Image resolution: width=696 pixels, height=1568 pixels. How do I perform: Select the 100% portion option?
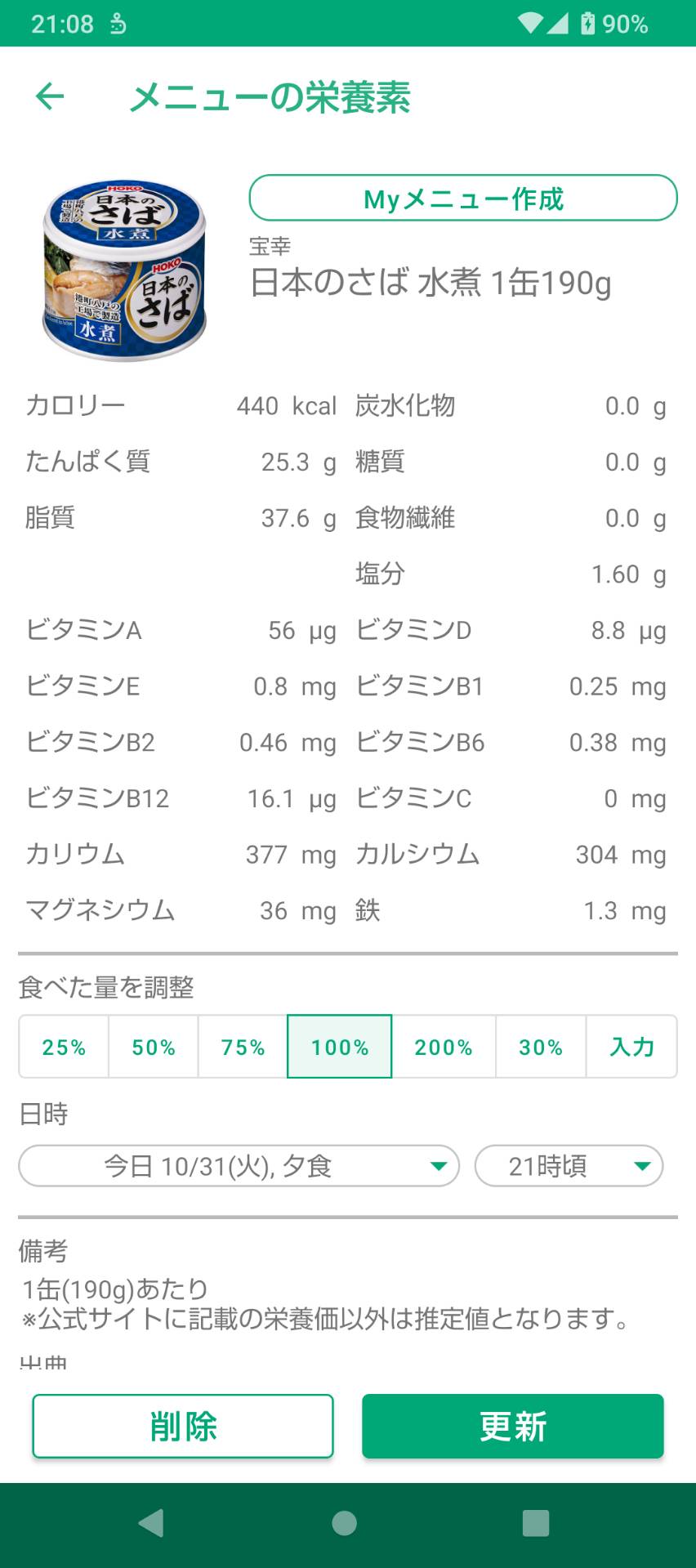[x=340, y=1047]
